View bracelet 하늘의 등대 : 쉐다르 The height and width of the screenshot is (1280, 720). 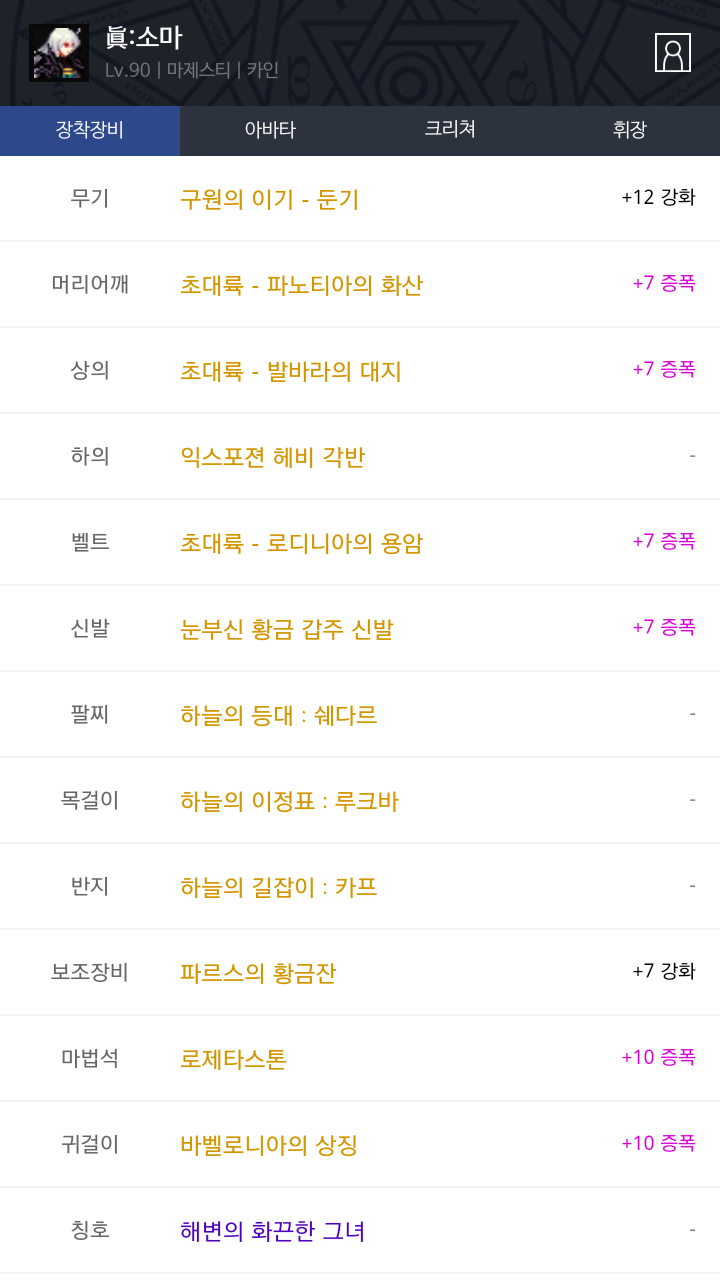click(278, 715)
